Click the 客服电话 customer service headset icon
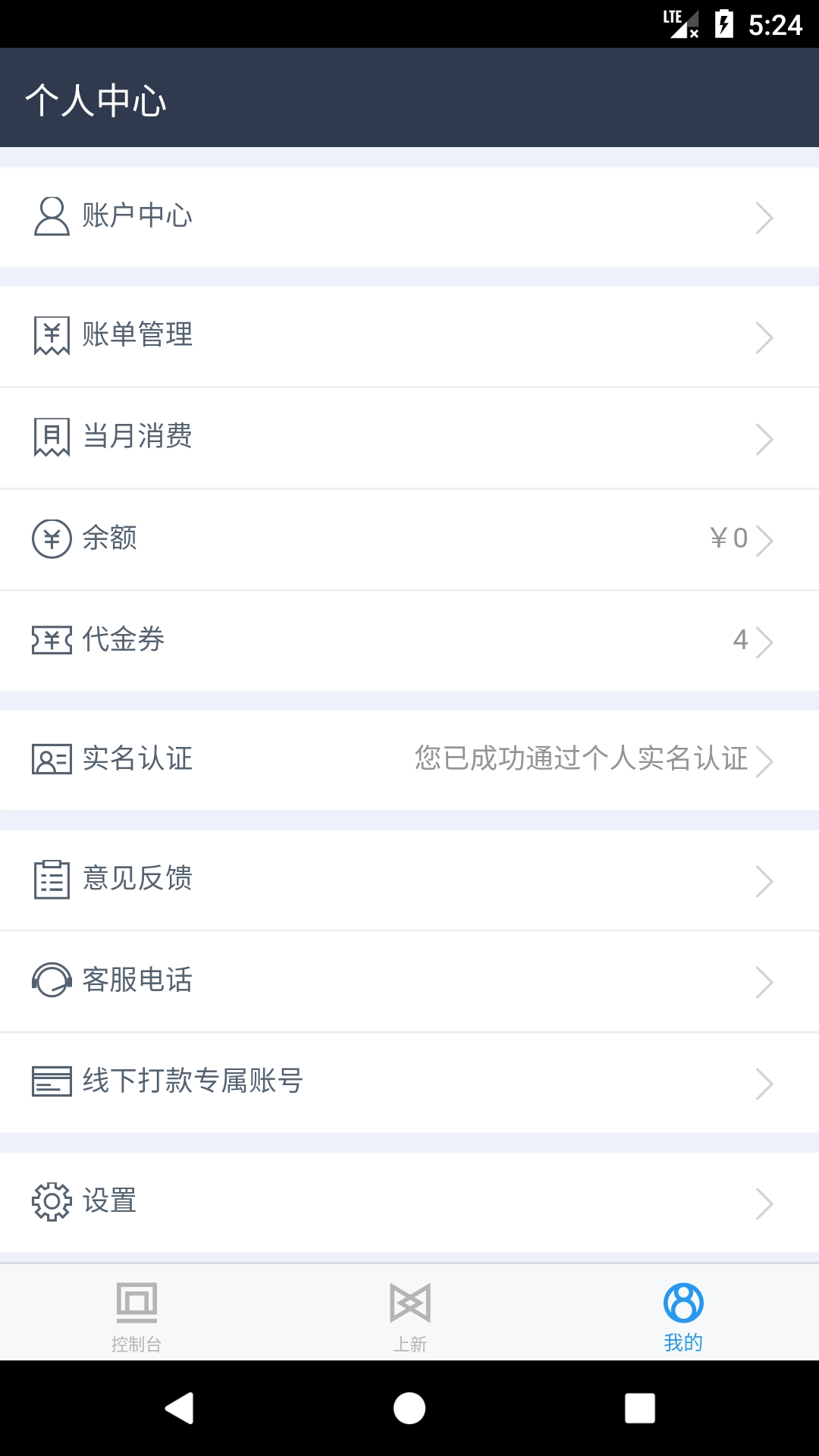 tap(51, 981)
